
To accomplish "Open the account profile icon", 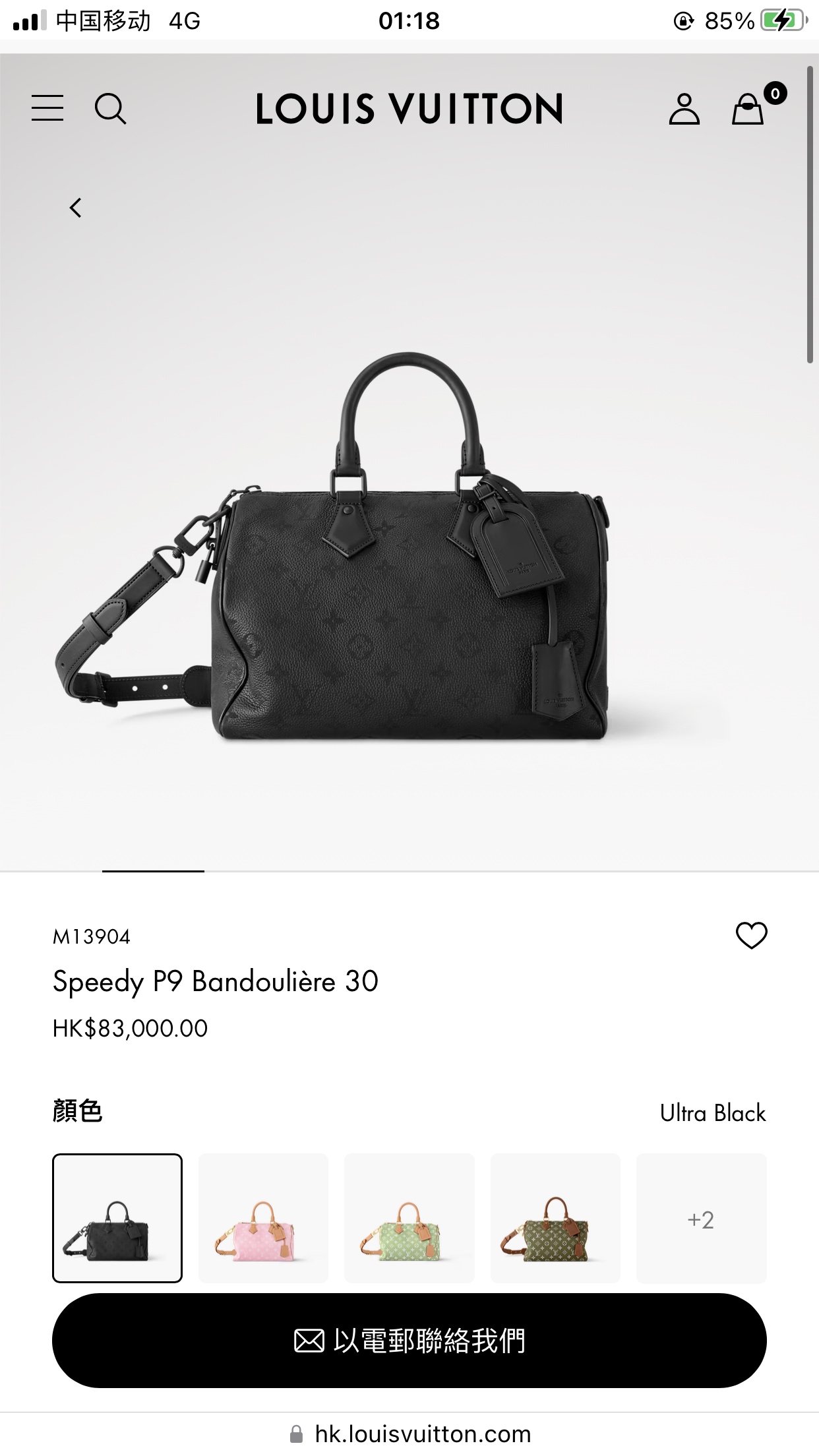I will [684, 109].
